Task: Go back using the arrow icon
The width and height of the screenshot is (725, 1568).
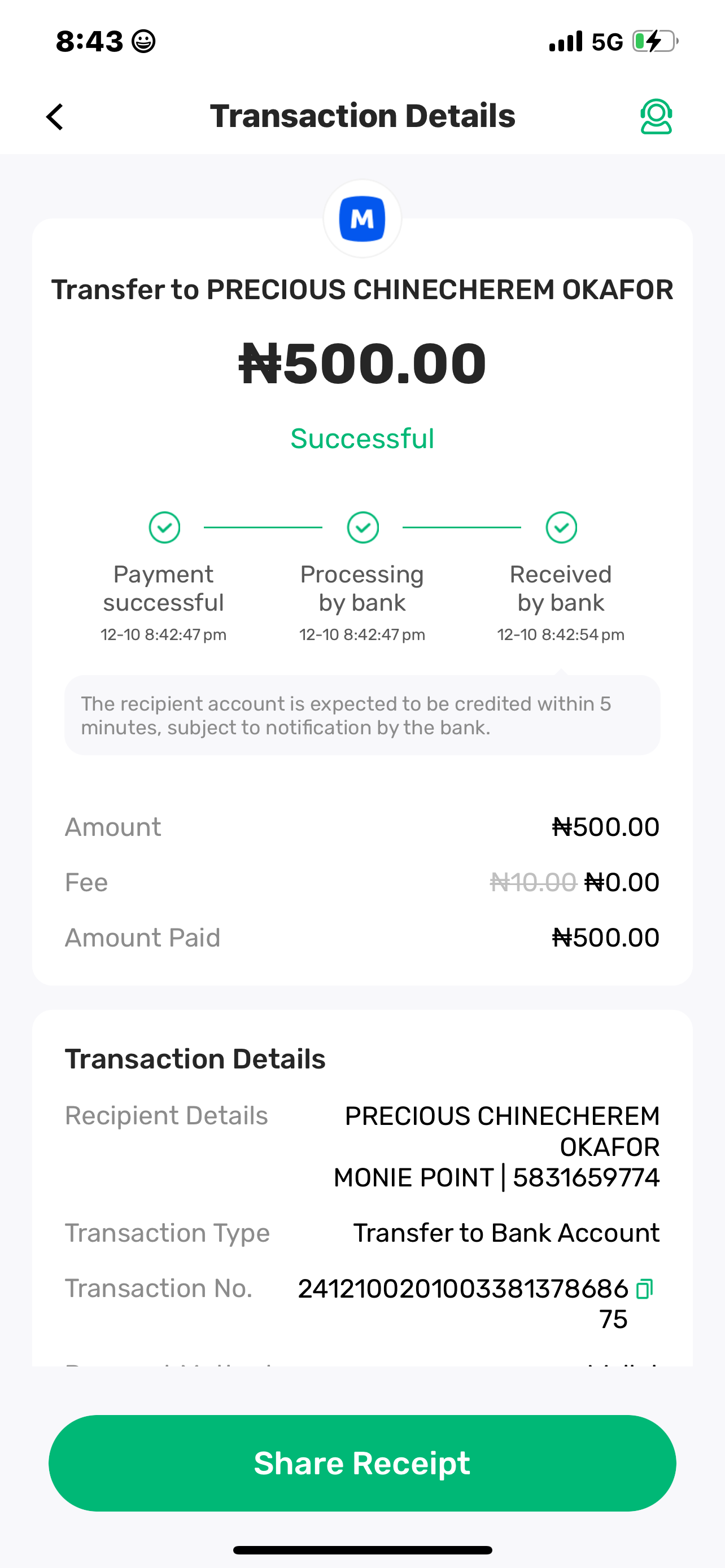Action: click(x=55, y=117)
